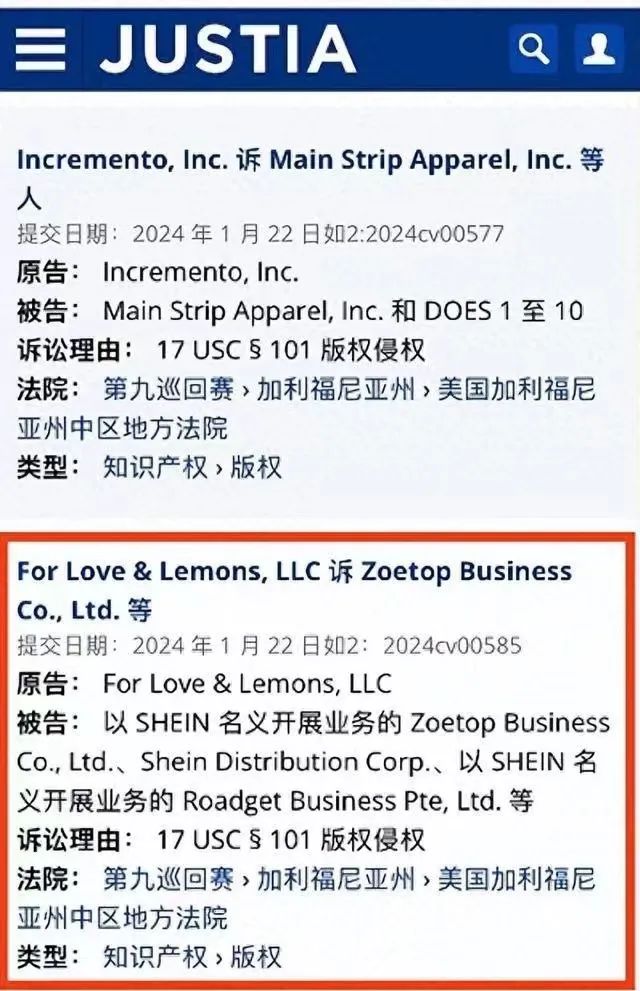Open the search magnifier icon
Image resolution: width=640 pixels, height=991 pixels.
point(534,48)
